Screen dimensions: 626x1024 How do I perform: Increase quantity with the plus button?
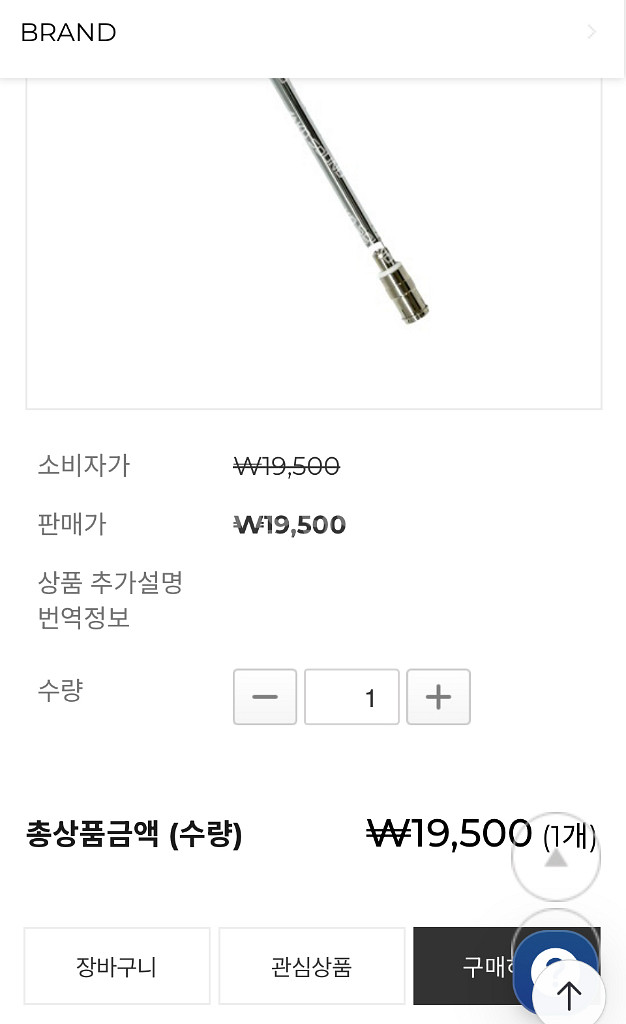coord(438,697)
